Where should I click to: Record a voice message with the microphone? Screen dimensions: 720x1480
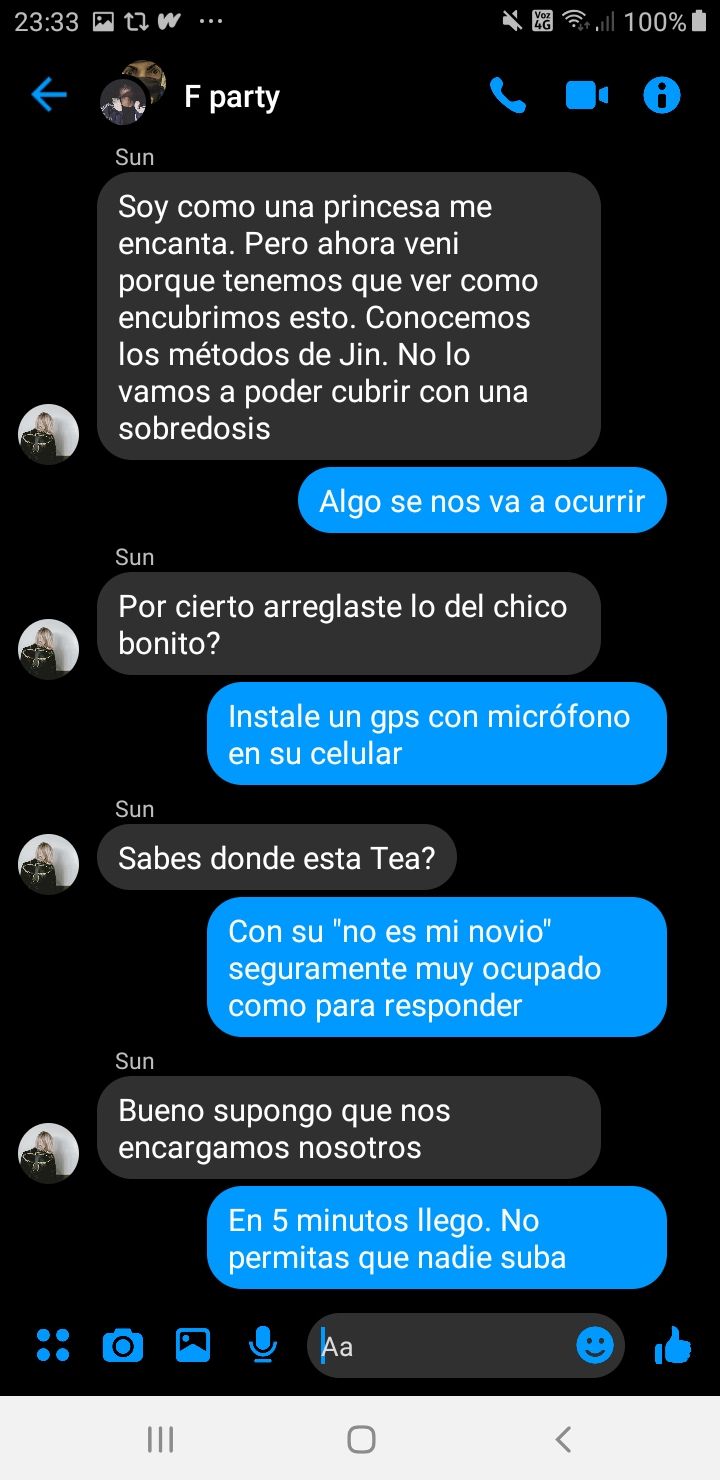tap(262, 1345)
